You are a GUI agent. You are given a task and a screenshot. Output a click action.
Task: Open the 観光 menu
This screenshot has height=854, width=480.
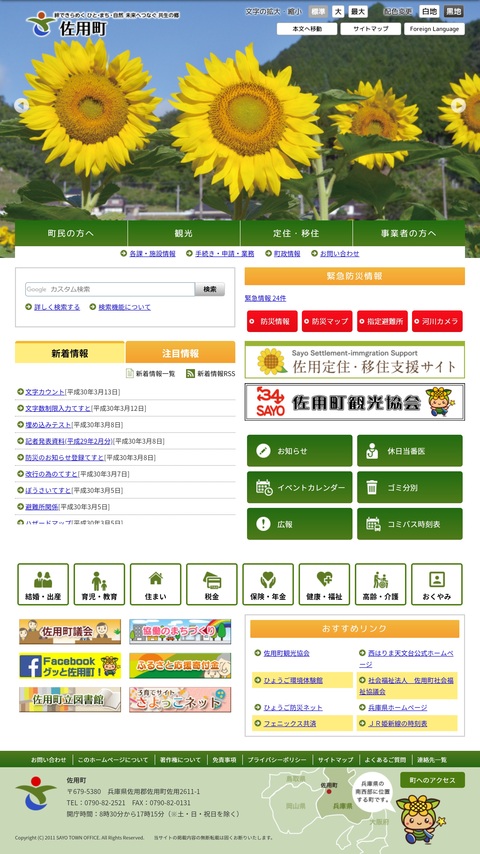[184, 233]
